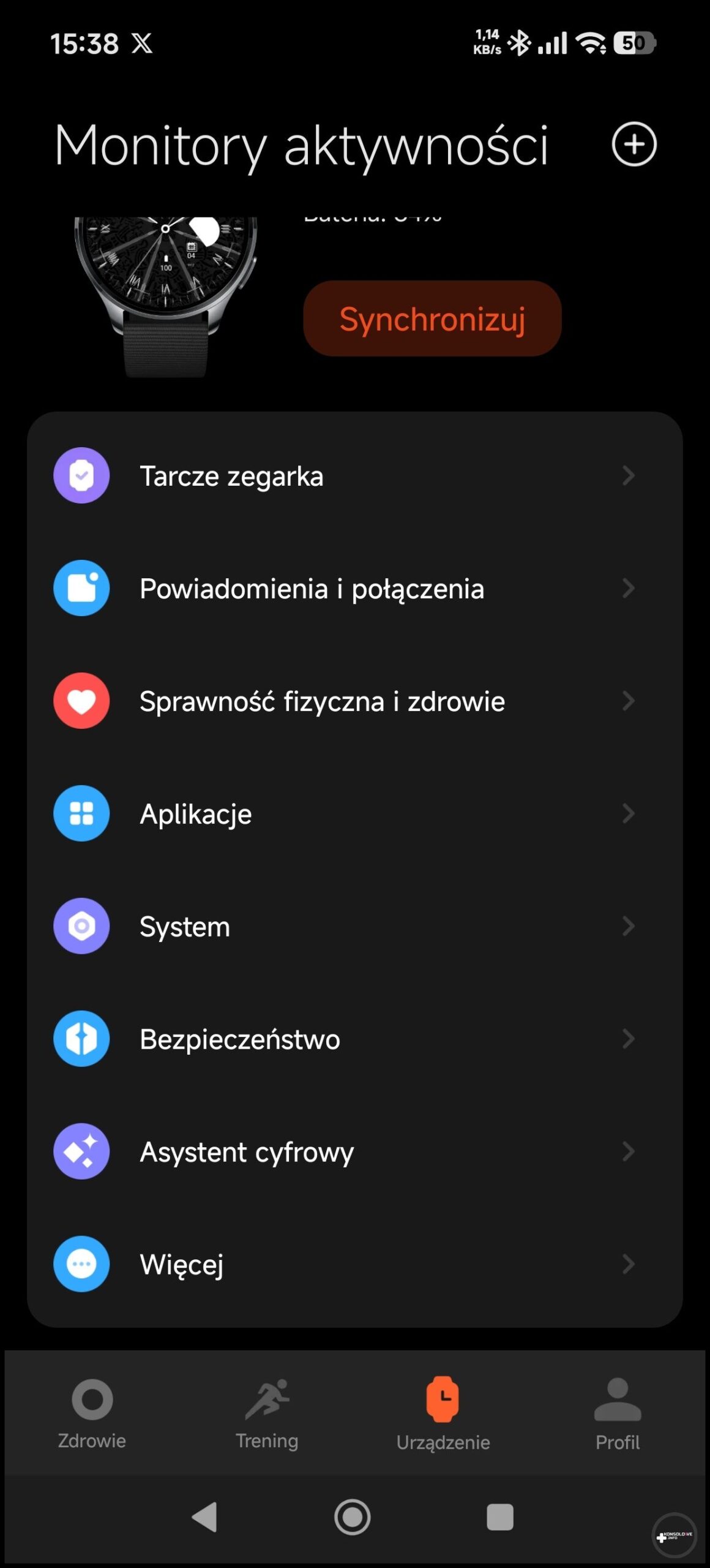Open Powiadomienia i połączenia
The image size is (710, 1568).
tap(355, 589)
